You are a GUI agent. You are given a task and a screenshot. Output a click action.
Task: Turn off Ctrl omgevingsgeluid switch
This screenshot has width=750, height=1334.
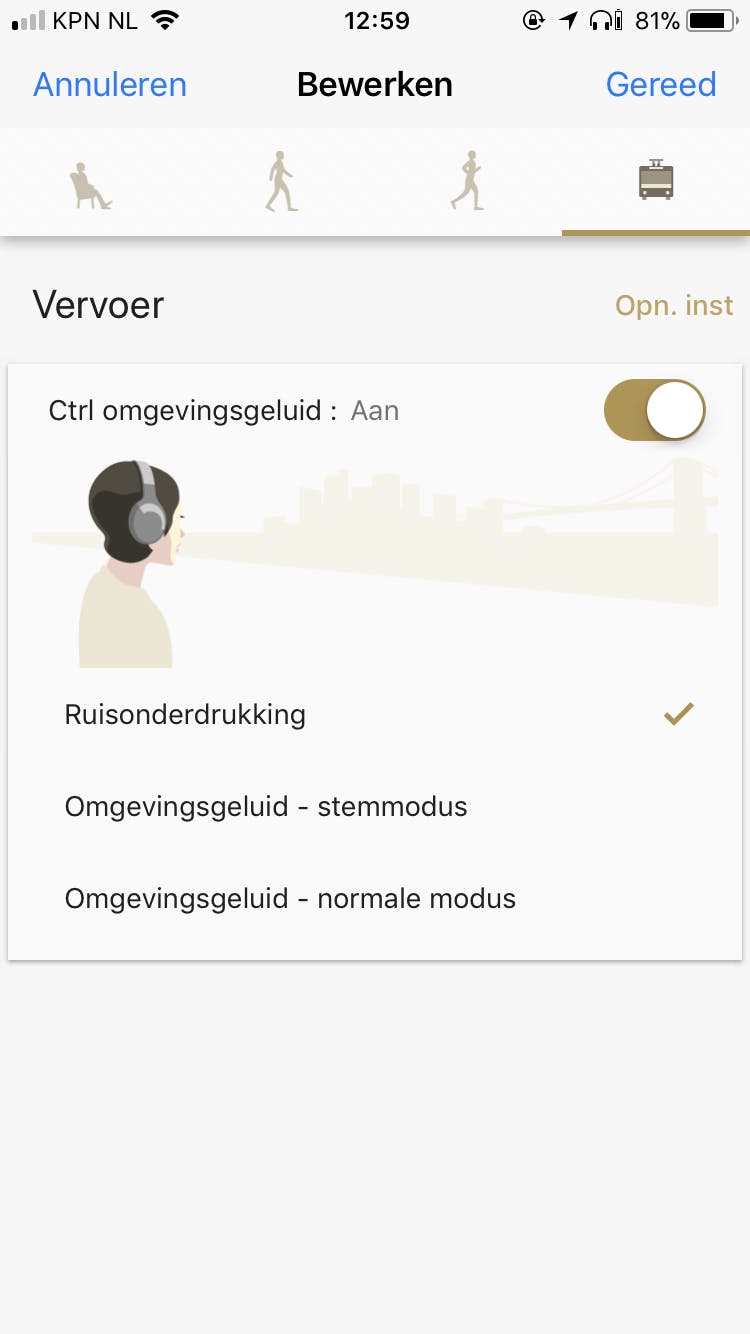pos(655,411)
